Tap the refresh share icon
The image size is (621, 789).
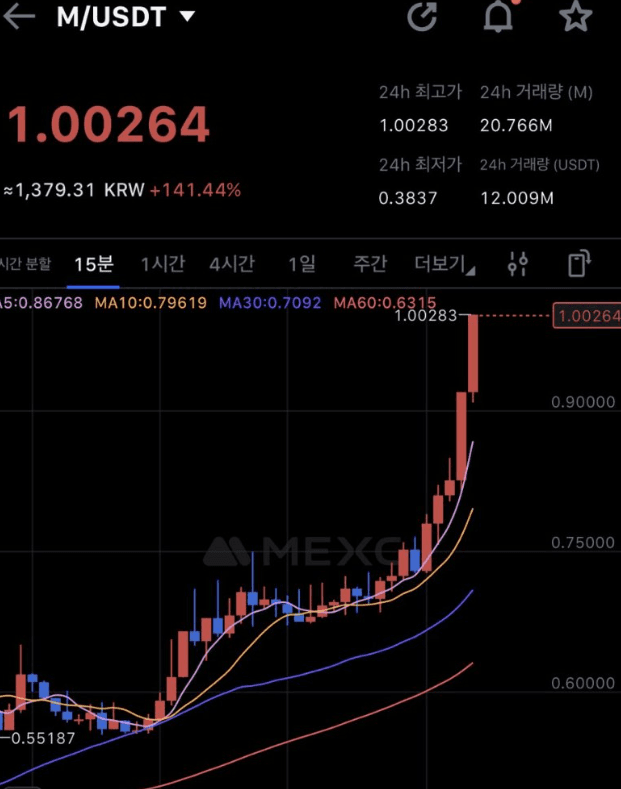tap(423, 17)
